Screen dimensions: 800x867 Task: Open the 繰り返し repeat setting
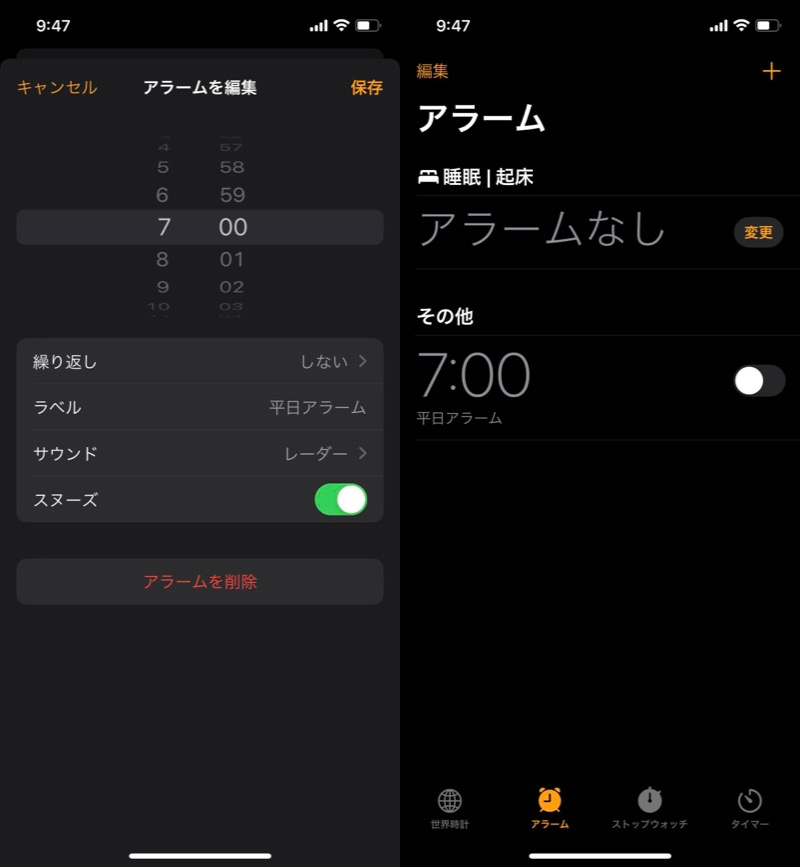[200, 361]
